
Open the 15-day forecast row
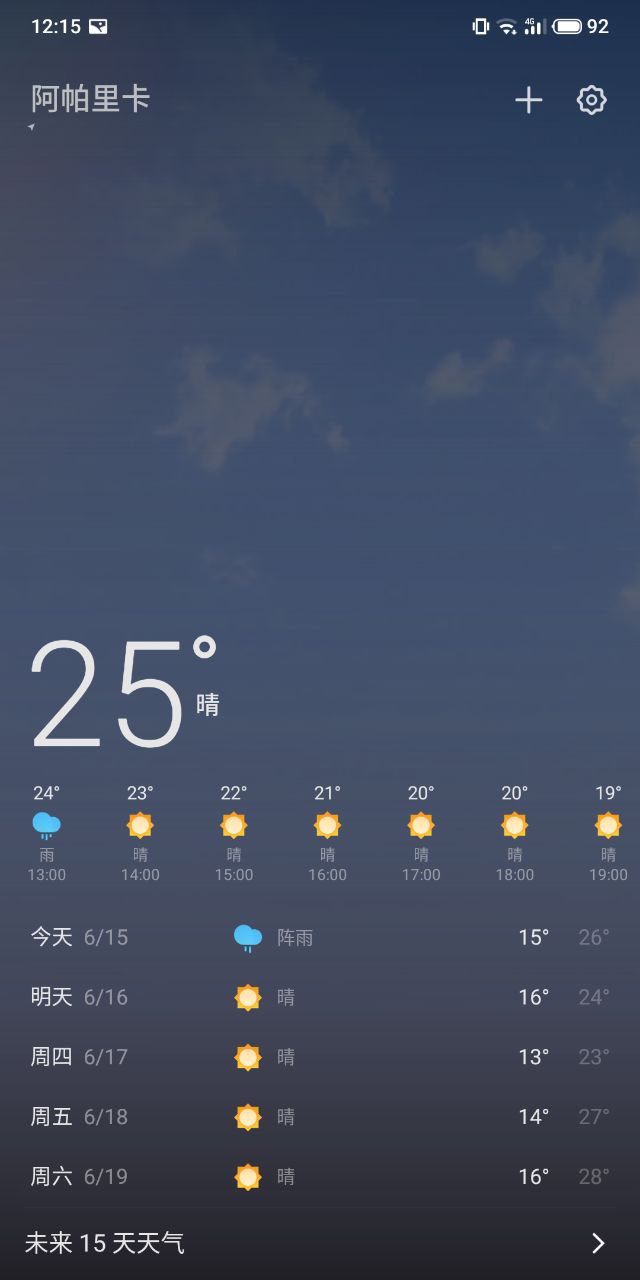(x=320, y=1243)
